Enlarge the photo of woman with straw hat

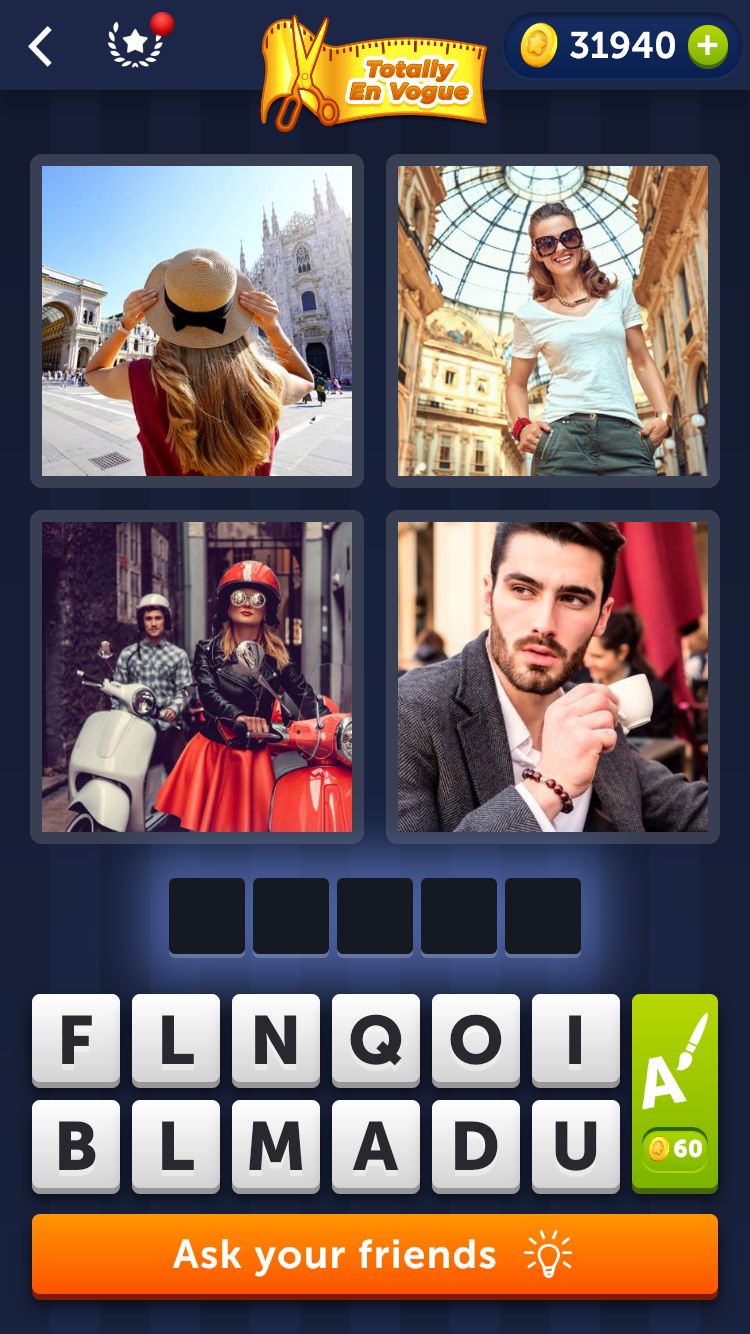click(x=197, y=321)
